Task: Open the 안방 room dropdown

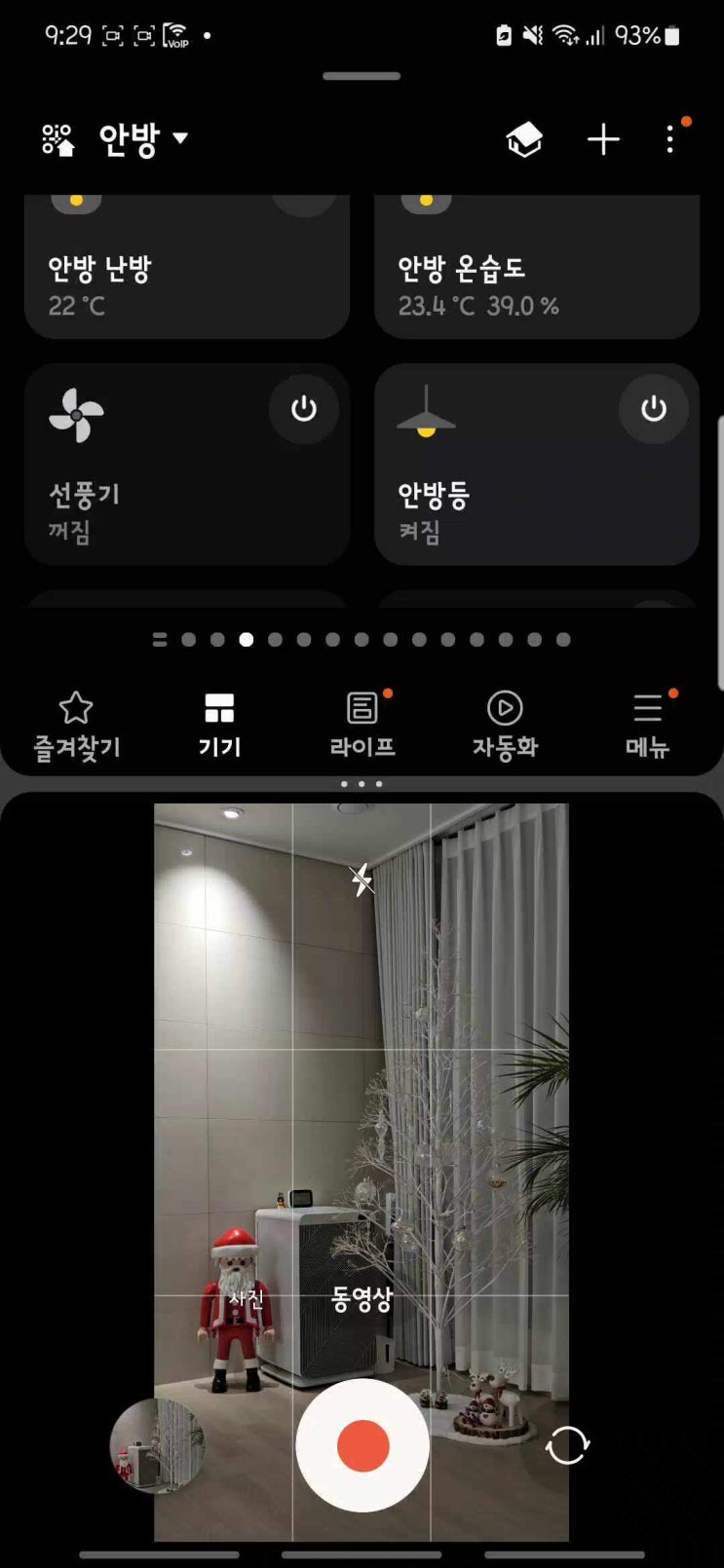Action: tap(142, 139)
